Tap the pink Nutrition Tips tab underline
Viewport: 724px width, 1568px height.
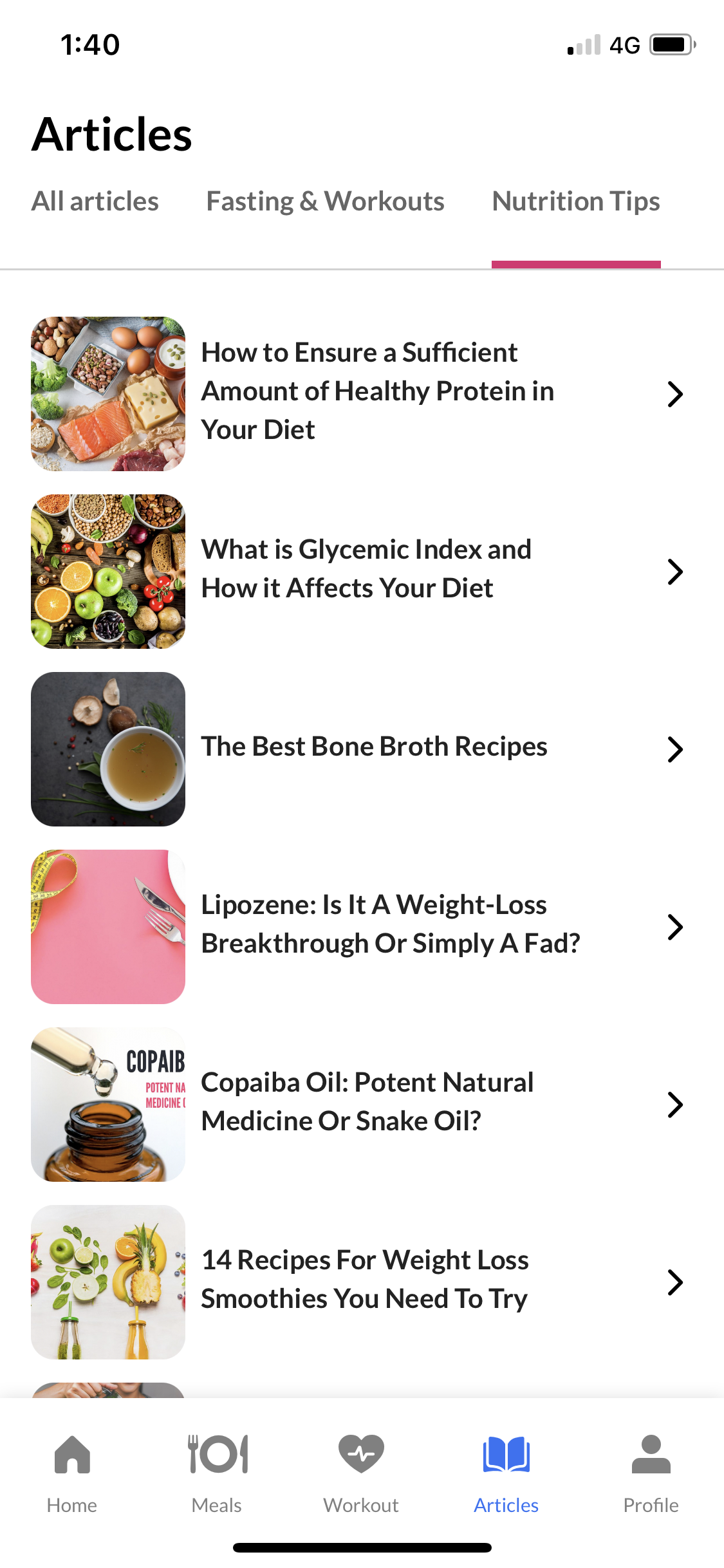tap(575, 263)
